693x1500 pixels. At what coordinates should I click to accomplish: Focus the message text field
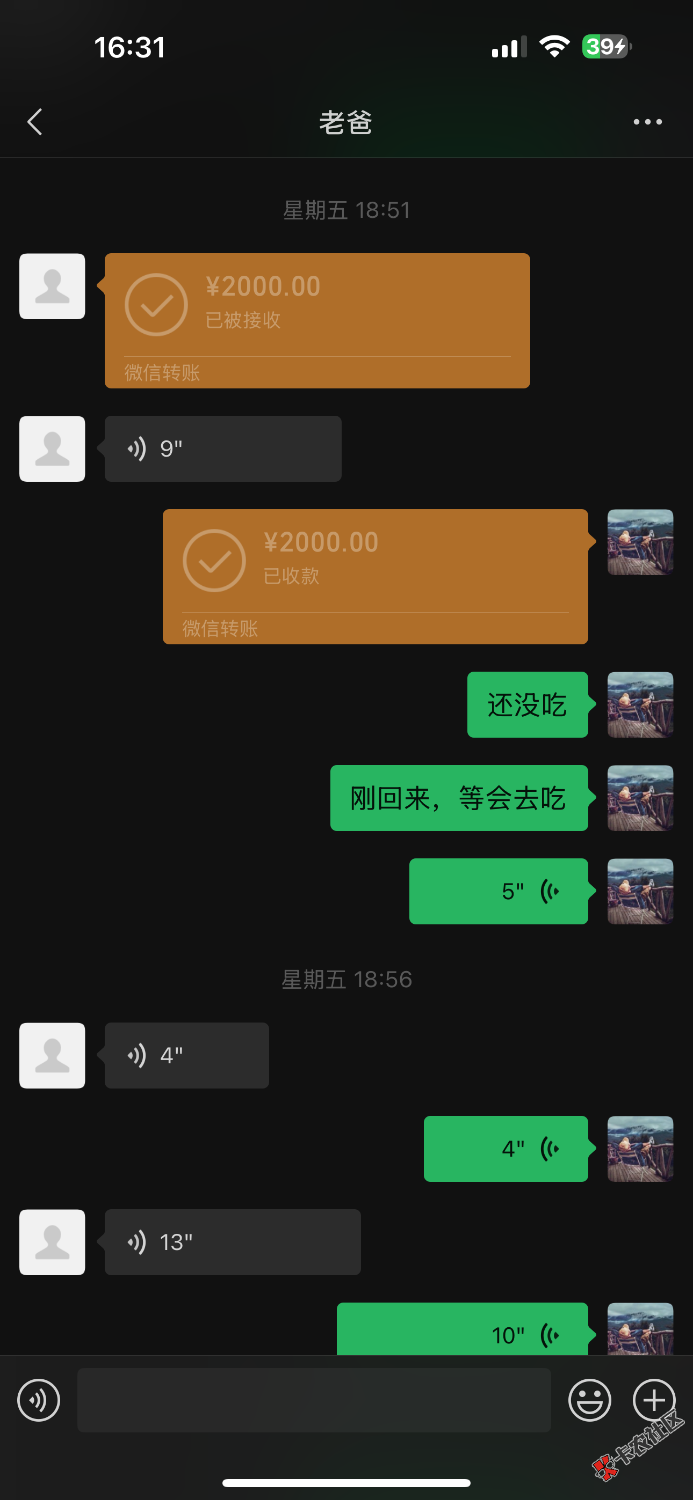pos(313,1400)
